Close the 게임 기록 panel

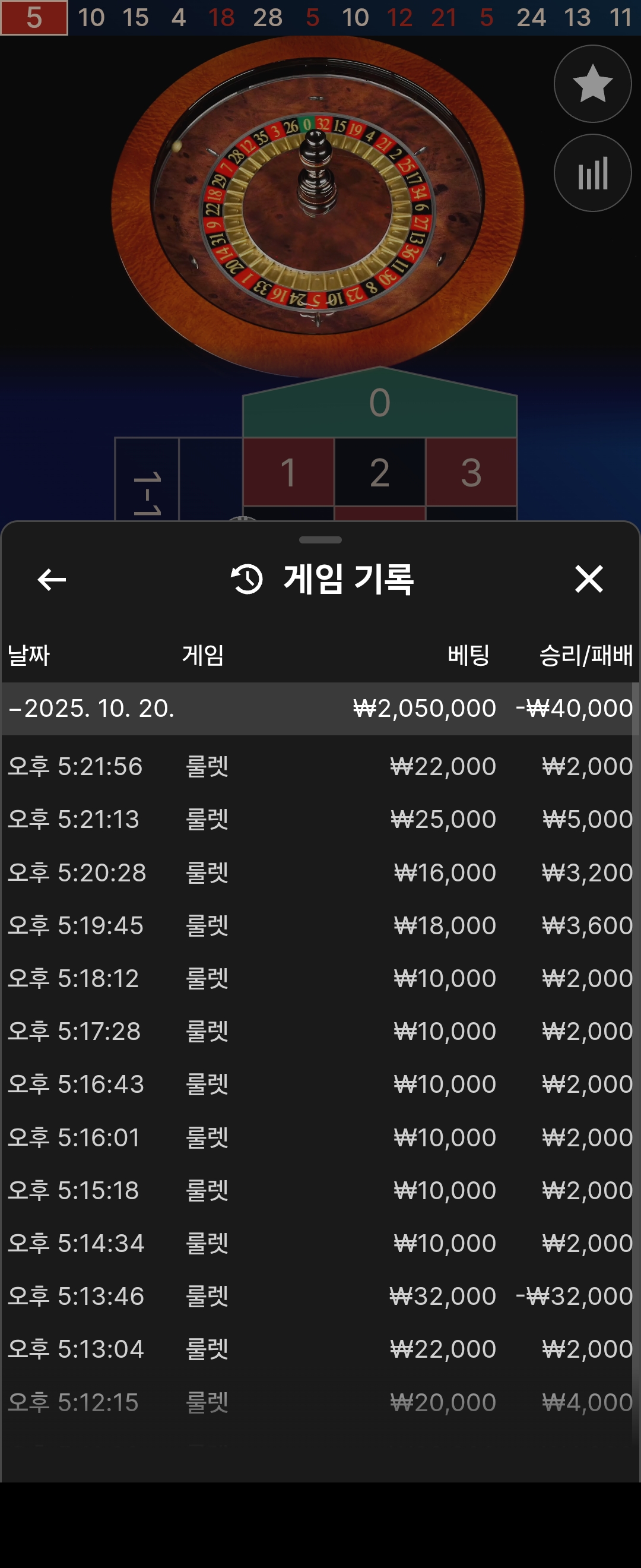(x=589, y=578)
